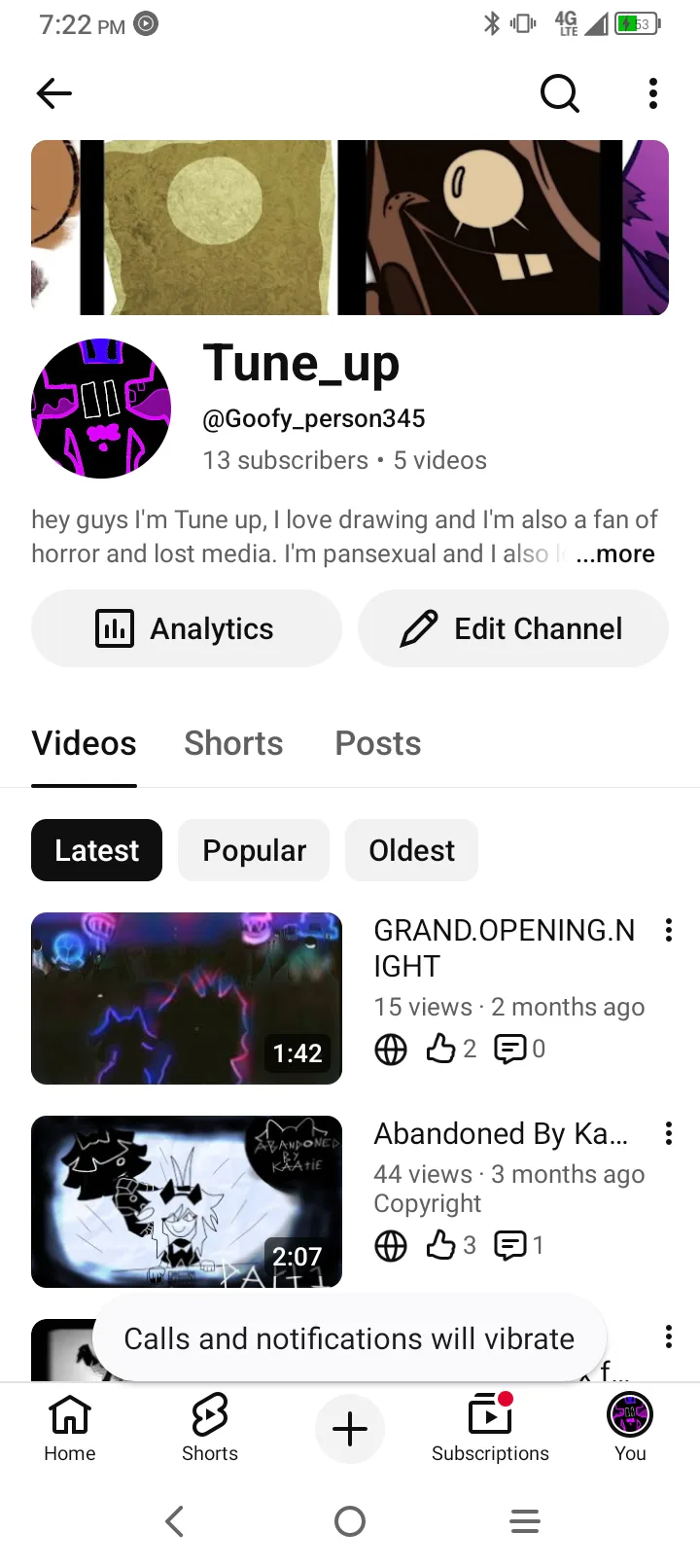Play the Abandoned By Ka... video

point(187,1201)
